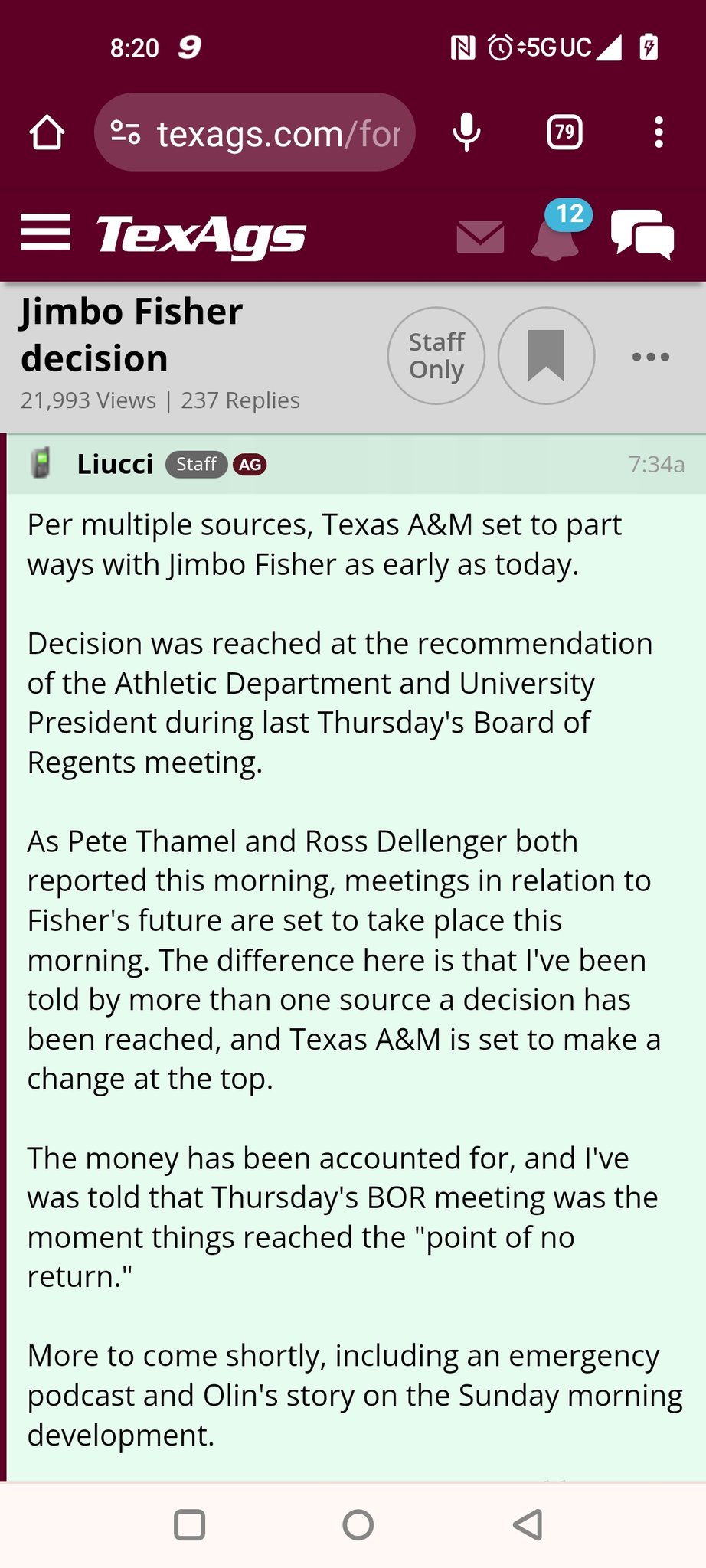
Task: Open the TexAgs hamburger menu
Action: 45,233
